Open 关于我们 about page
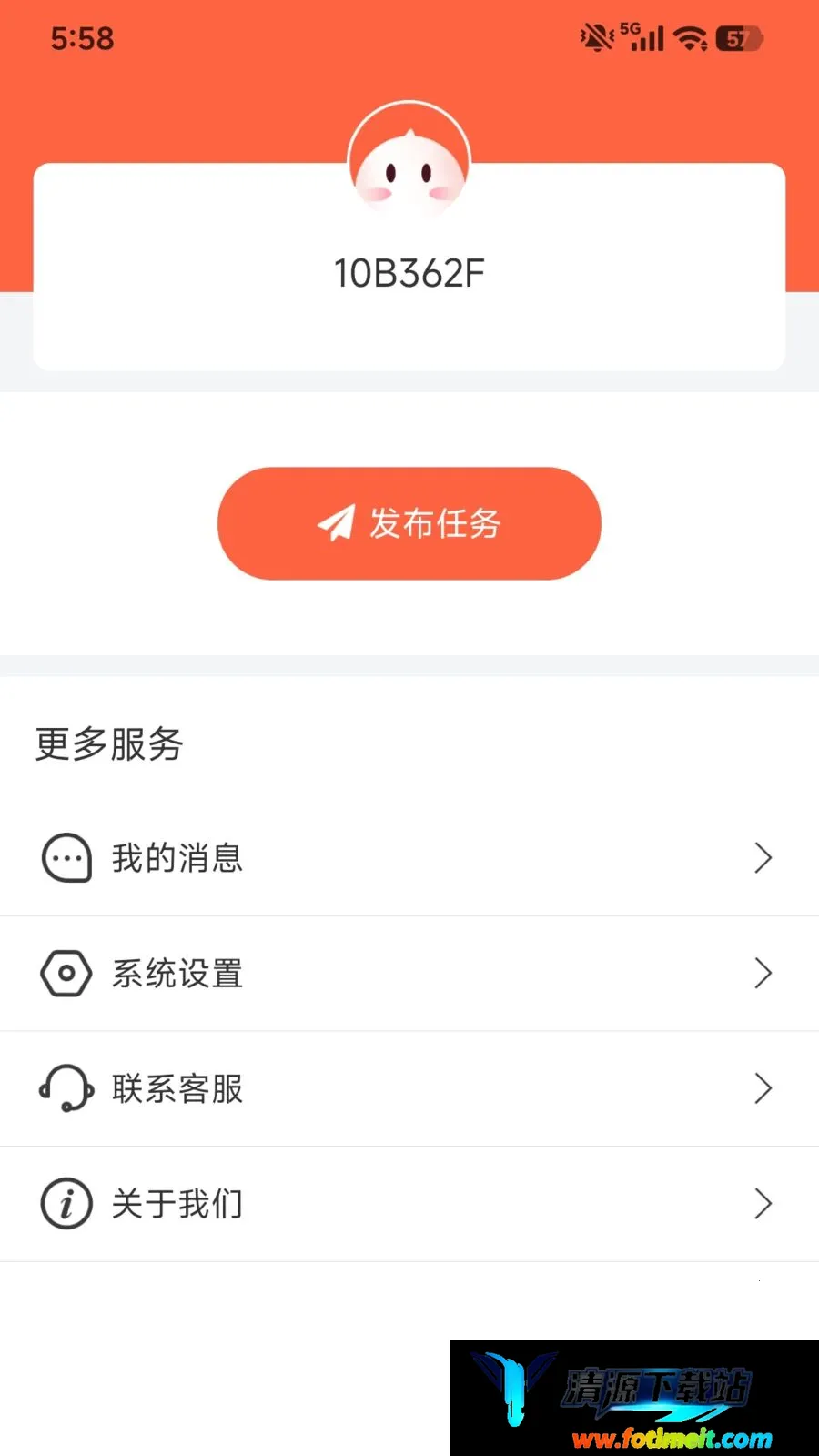The width and height of the screenshot is (819, 1456). coord(409,1204)
